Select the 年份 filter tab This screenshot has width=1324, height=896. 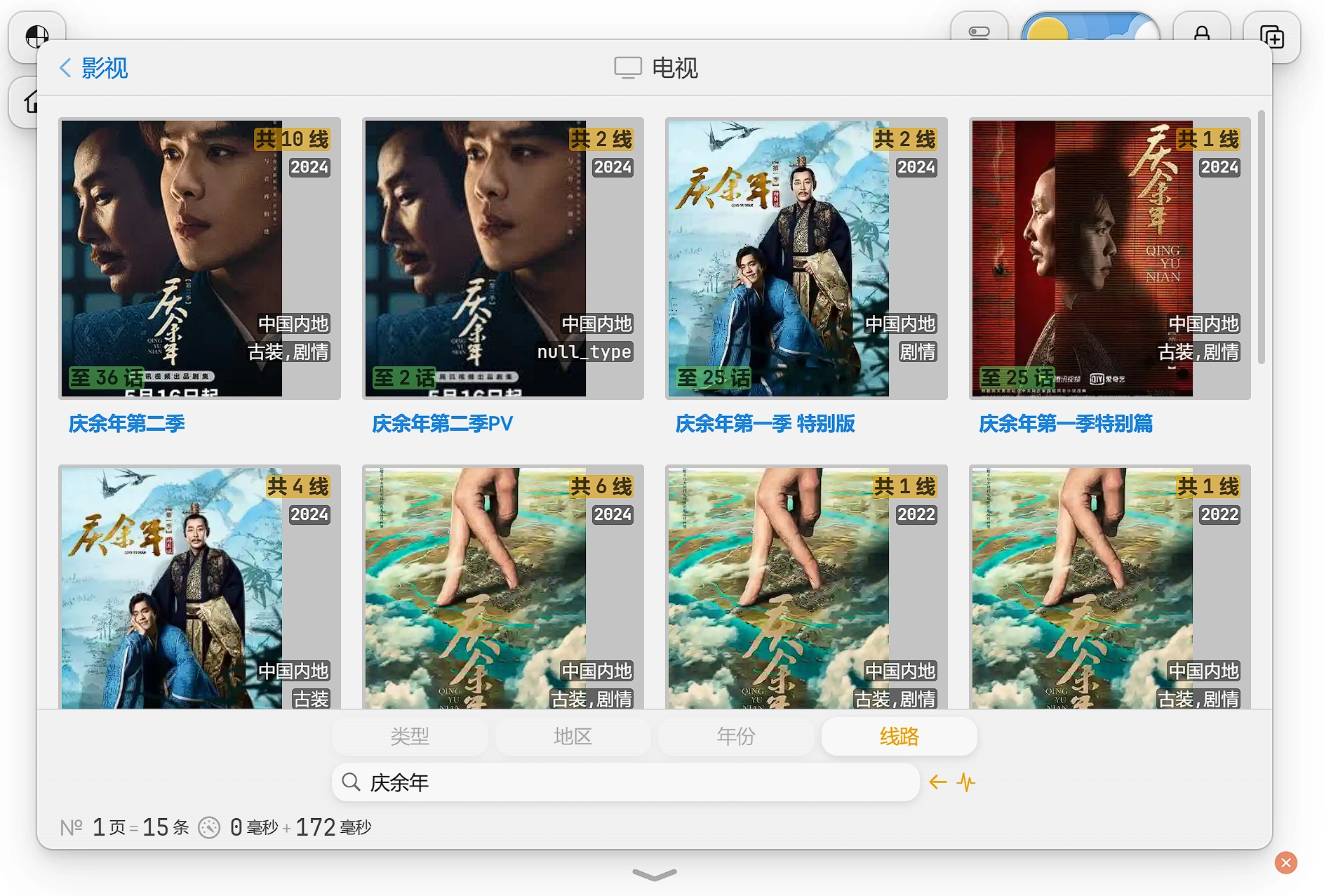tap(736, 736)
